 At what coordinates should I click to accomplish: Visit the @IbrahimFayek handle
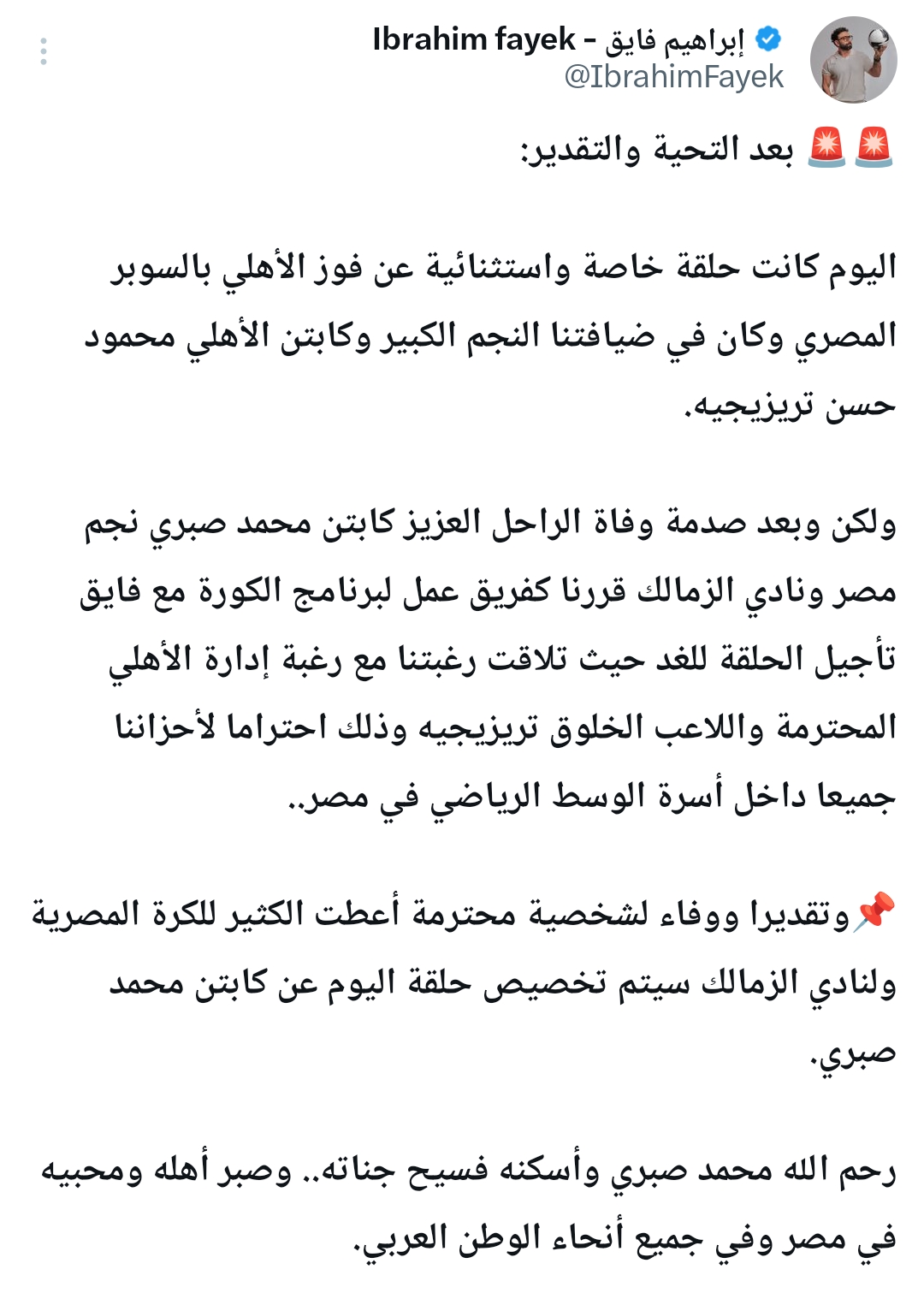674,77
